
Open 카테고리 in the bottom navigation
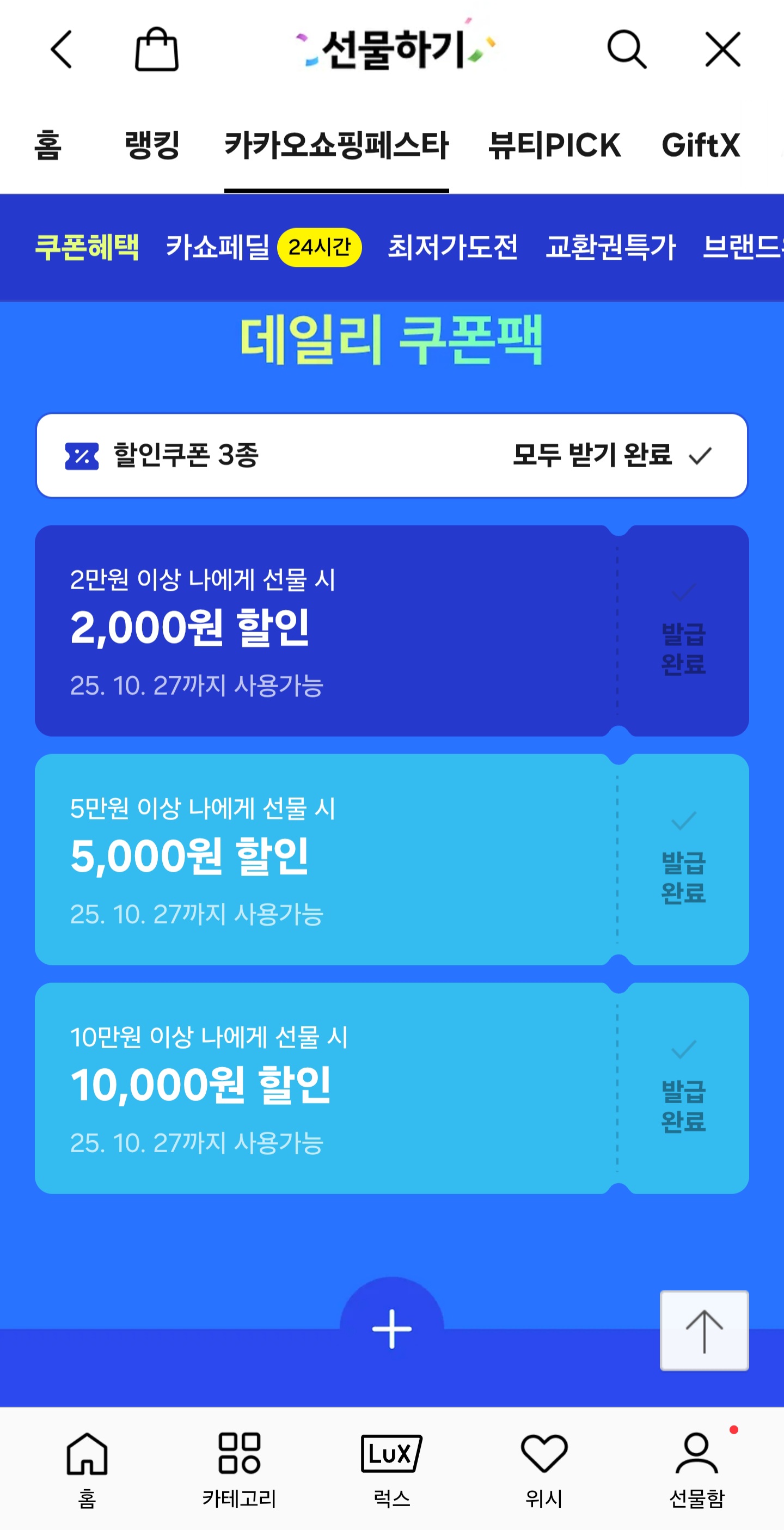[x=240, y=1470]
